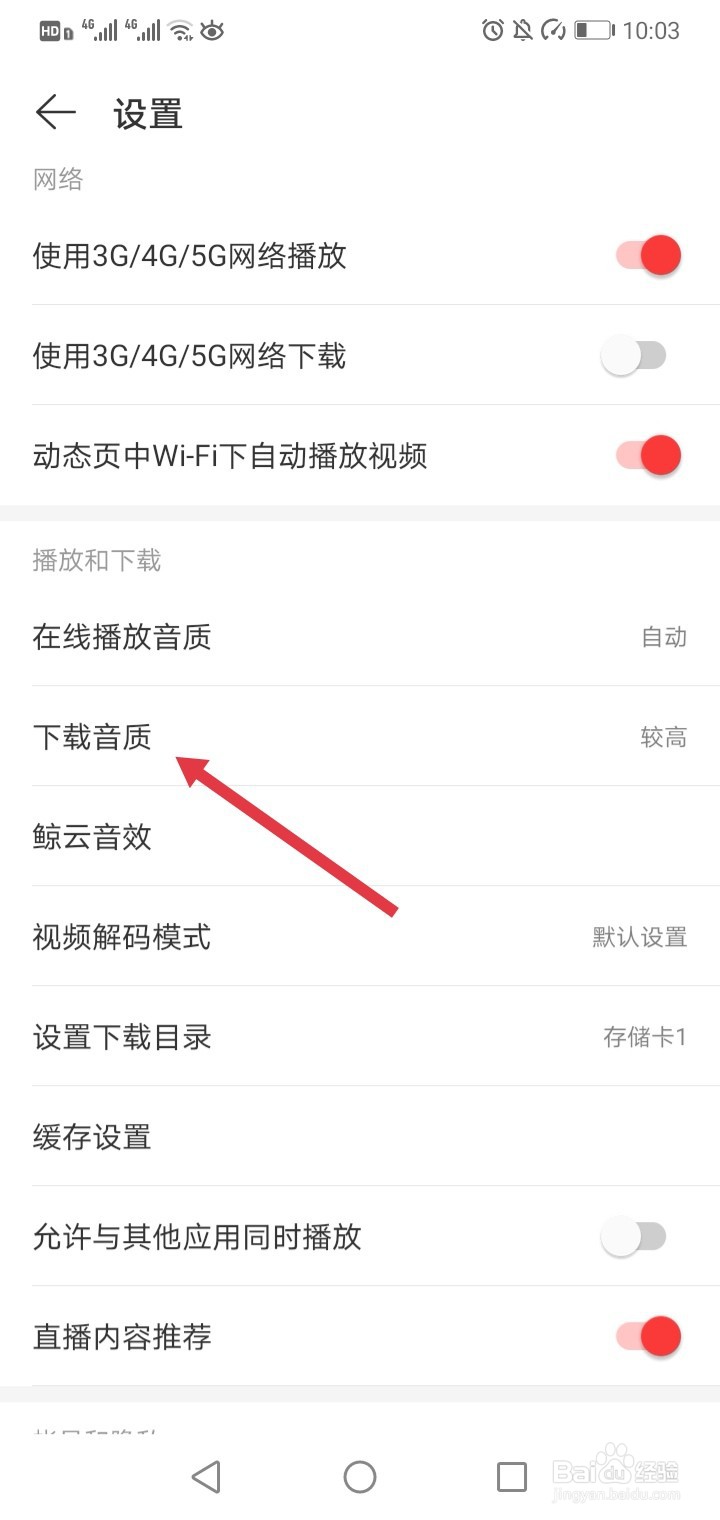
Task: Disable the 直播内容推荐 toggle
Action: point(650,1336)
